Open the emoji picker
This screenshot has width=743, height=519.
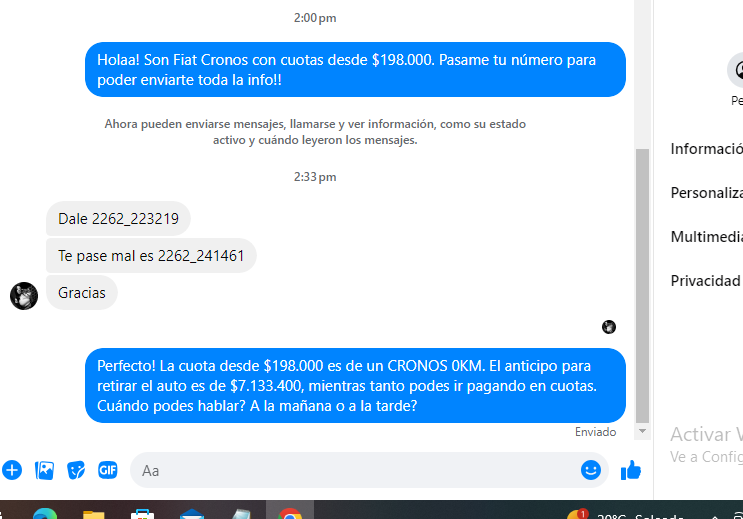(x=591, y=470)
